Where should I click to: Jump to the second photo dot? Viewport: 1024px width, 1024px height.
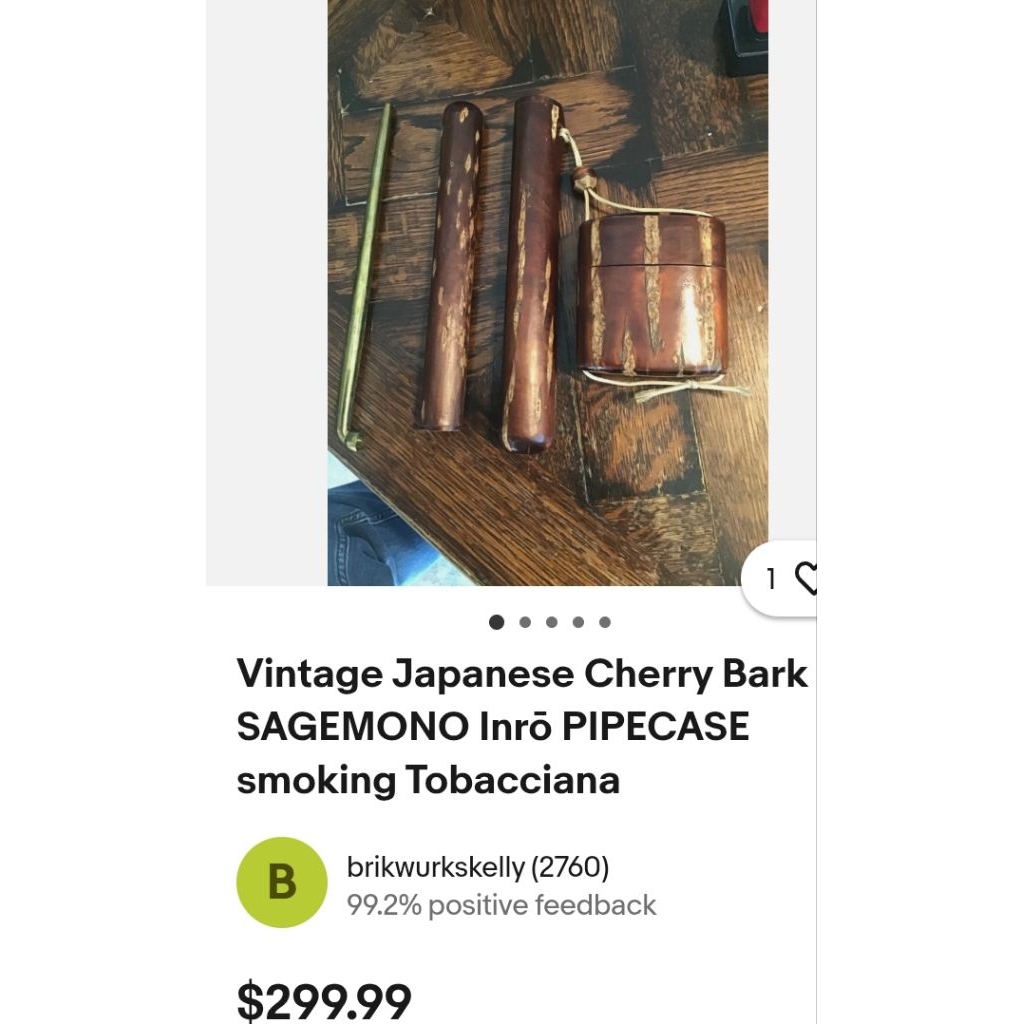[x=525, y=622]
